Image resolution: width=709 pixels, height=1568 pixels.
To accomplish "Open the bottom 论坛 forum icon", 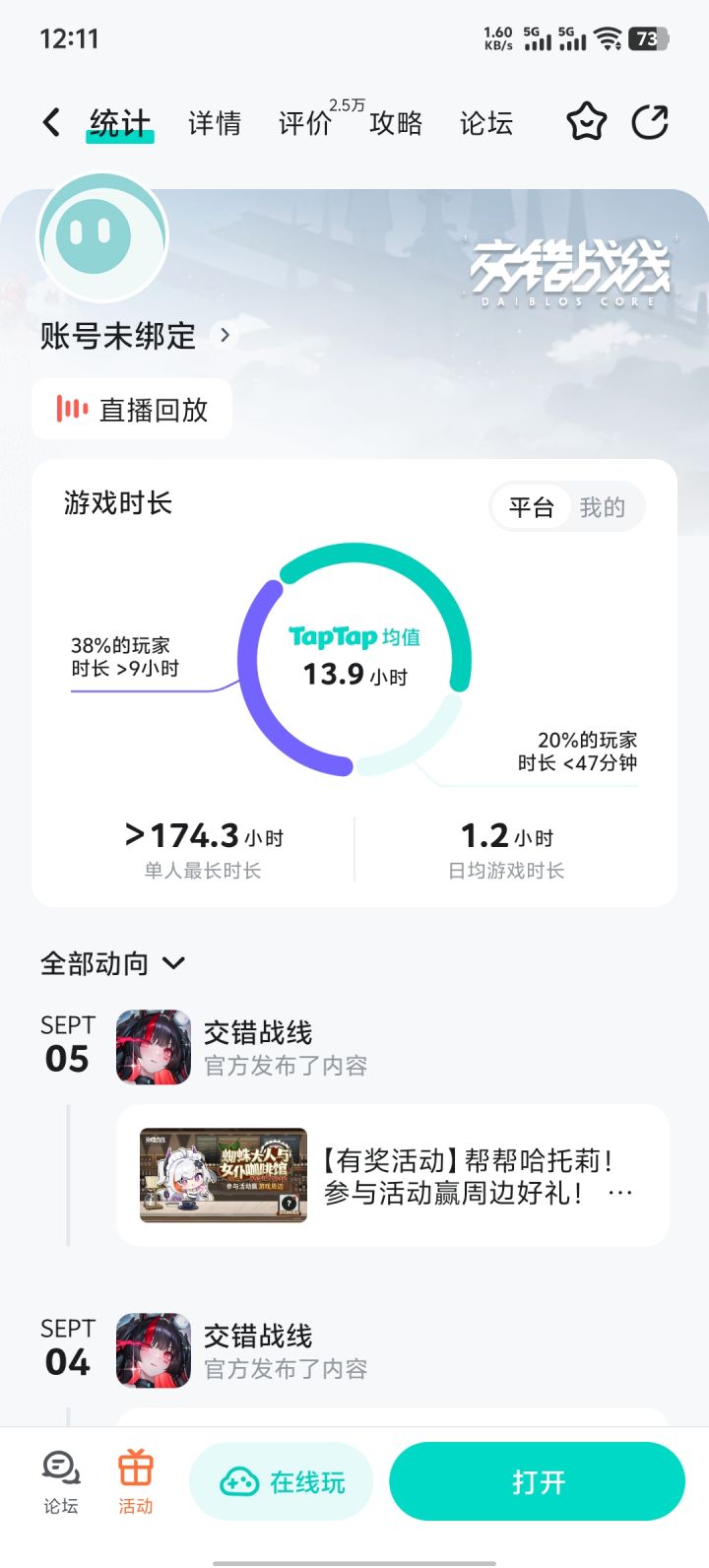I will pyautogui.click(x=61, y=1482).
